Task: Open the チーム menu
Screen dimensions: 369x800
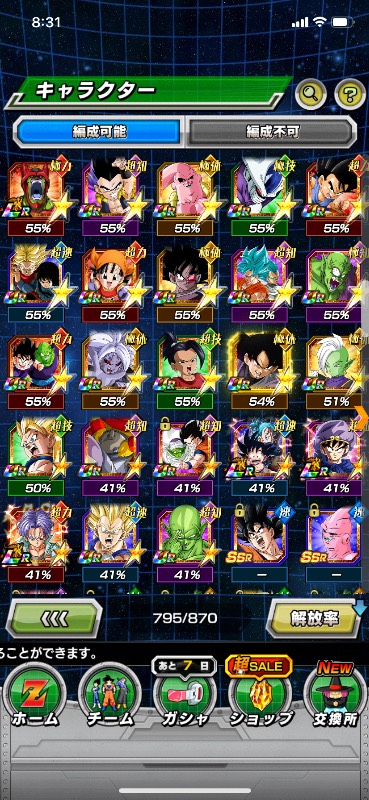Action: pyautogui.click(x=110, y=695)
